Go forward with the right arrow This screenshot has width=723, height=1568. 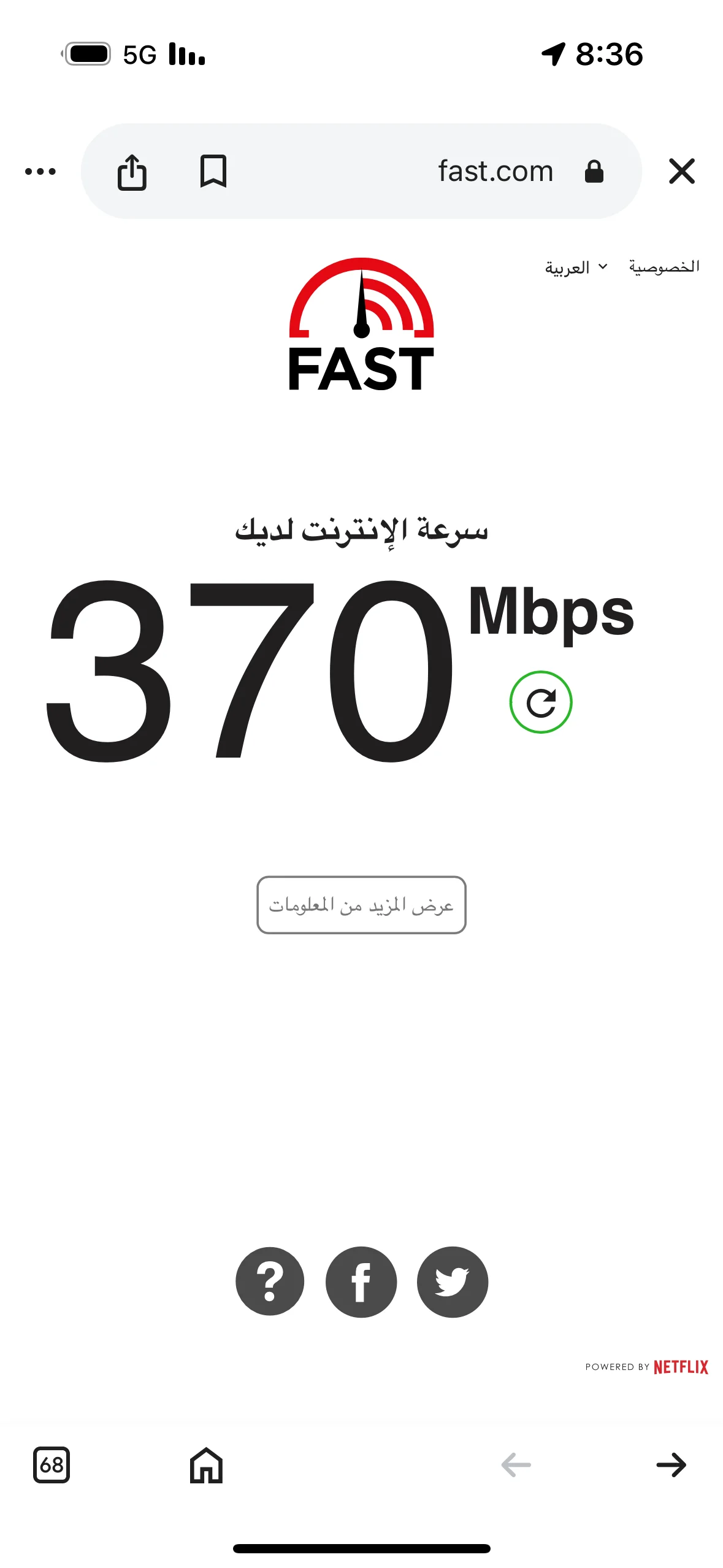tap(671, 1465)
